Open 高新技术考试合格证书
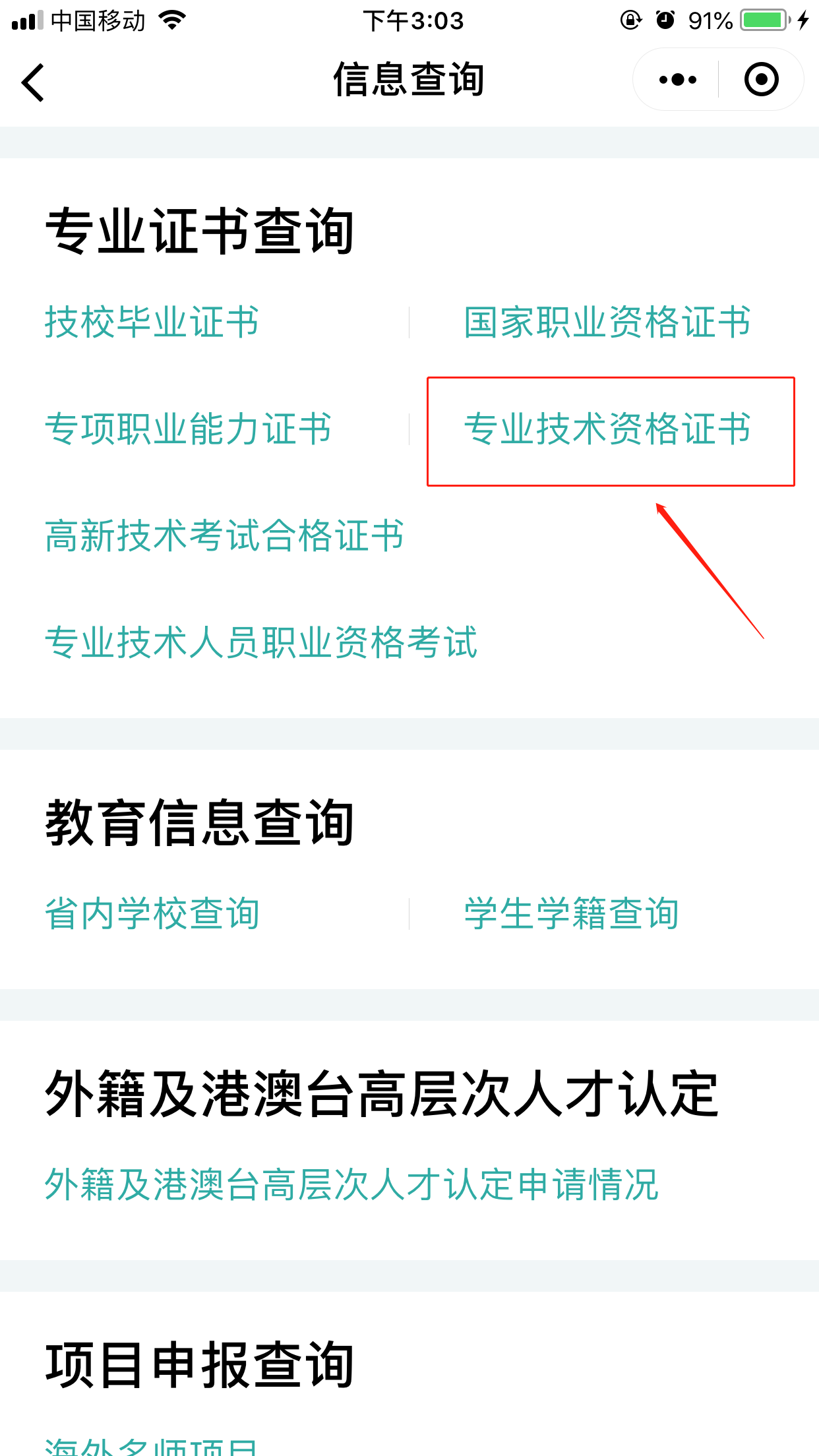 click(x=224, y=535)
